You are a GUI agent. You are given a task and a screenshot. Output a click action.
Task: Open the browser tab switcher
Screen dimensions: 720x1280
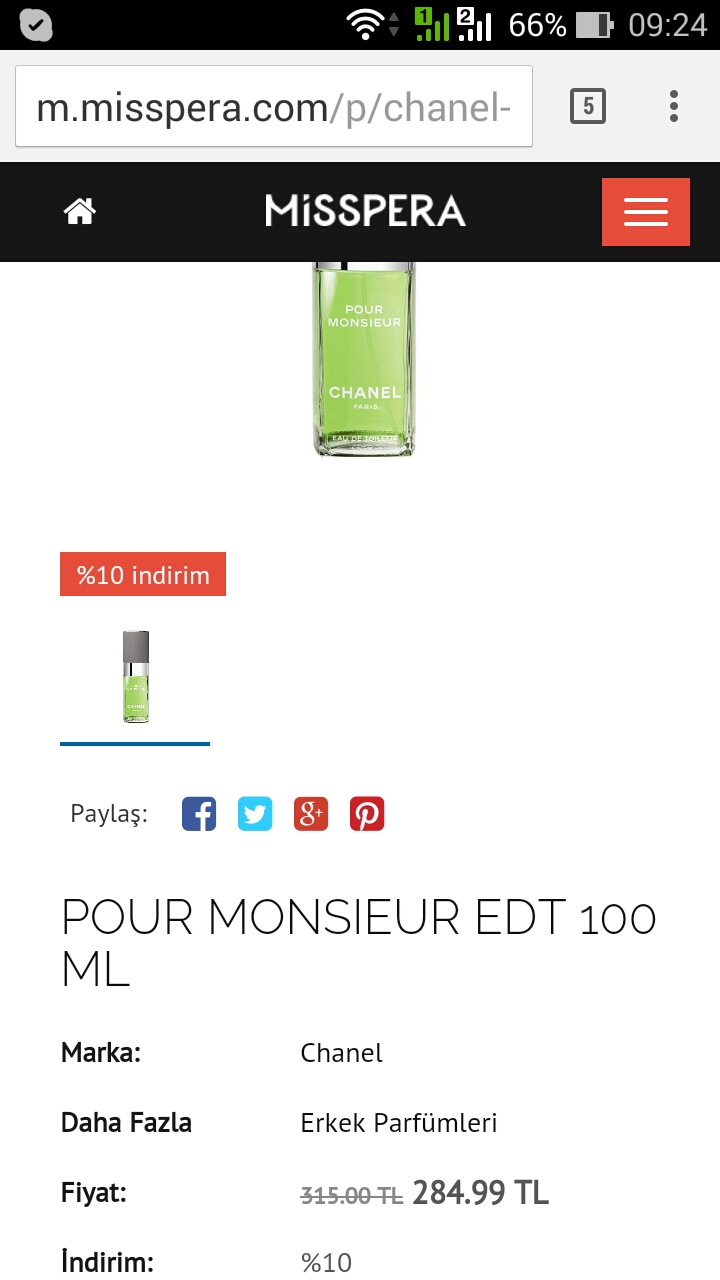point(588,106)
